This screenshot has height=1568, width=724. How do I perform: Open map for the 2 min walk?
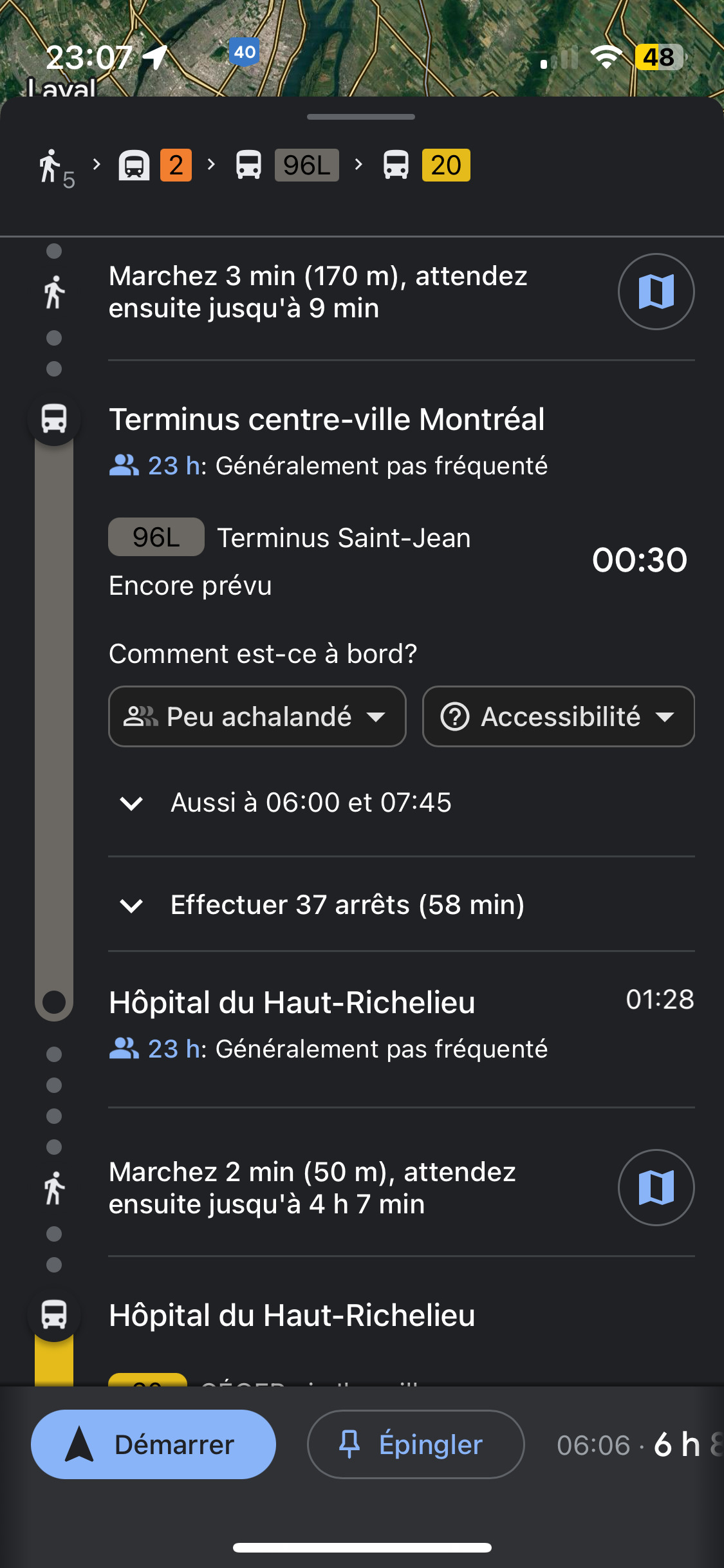click(656, 1188)
